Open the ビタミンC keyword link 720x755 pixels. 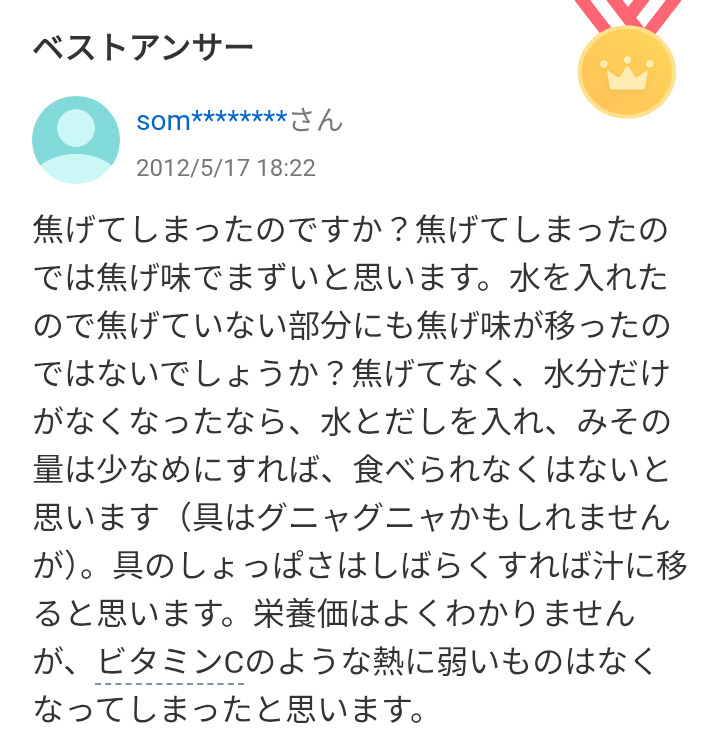(x=170, y=662)
